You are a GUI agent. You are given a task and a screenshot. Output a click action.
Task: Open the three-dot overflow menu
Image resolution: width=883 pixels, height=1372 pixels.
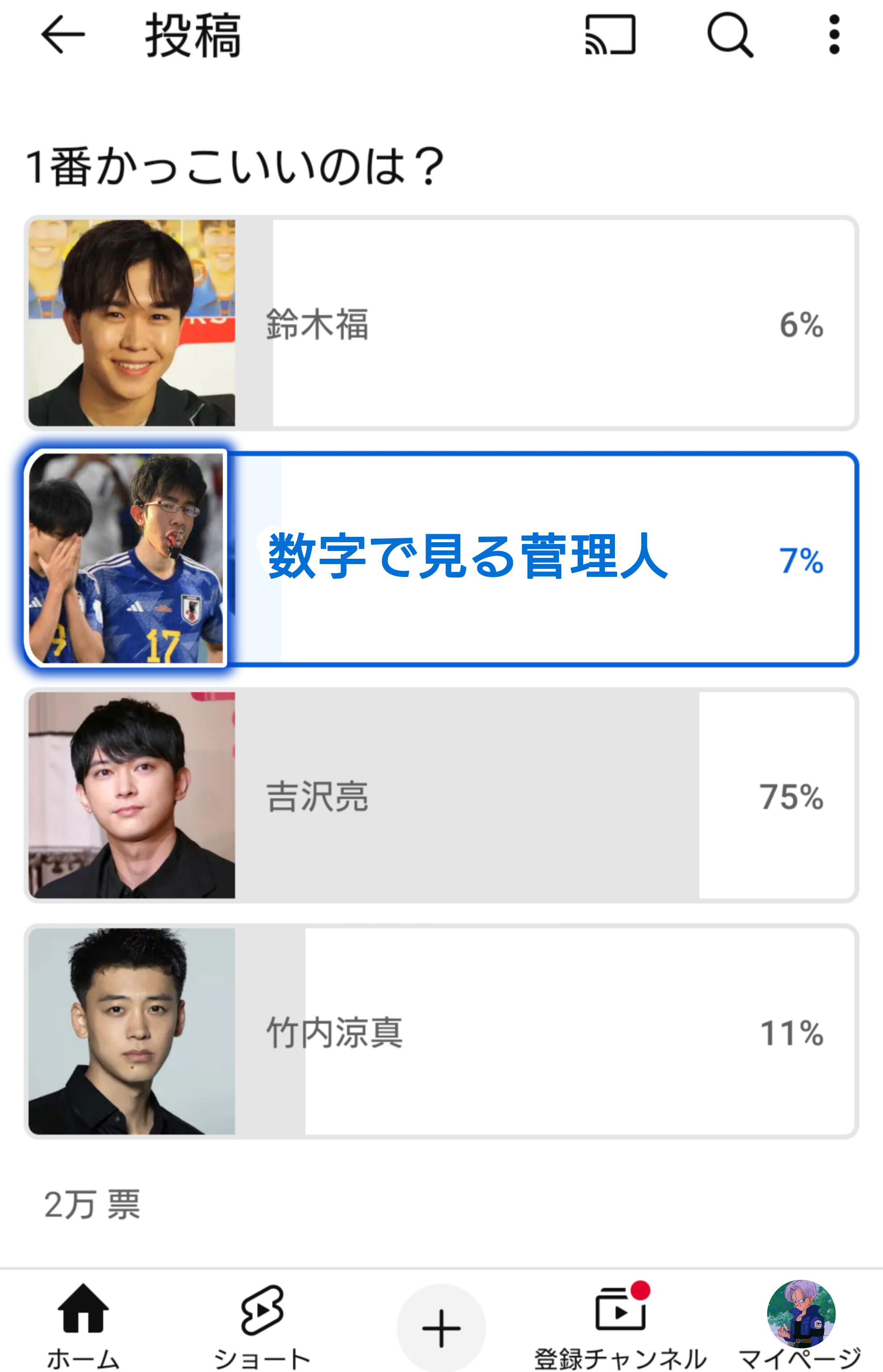(834, 35)
